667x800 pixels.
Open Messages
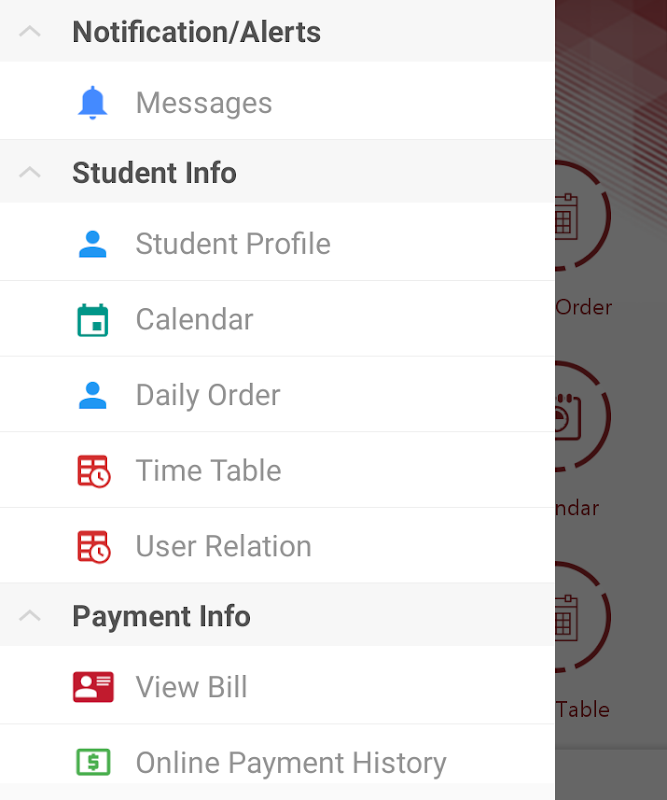click(x=277, y=103)
